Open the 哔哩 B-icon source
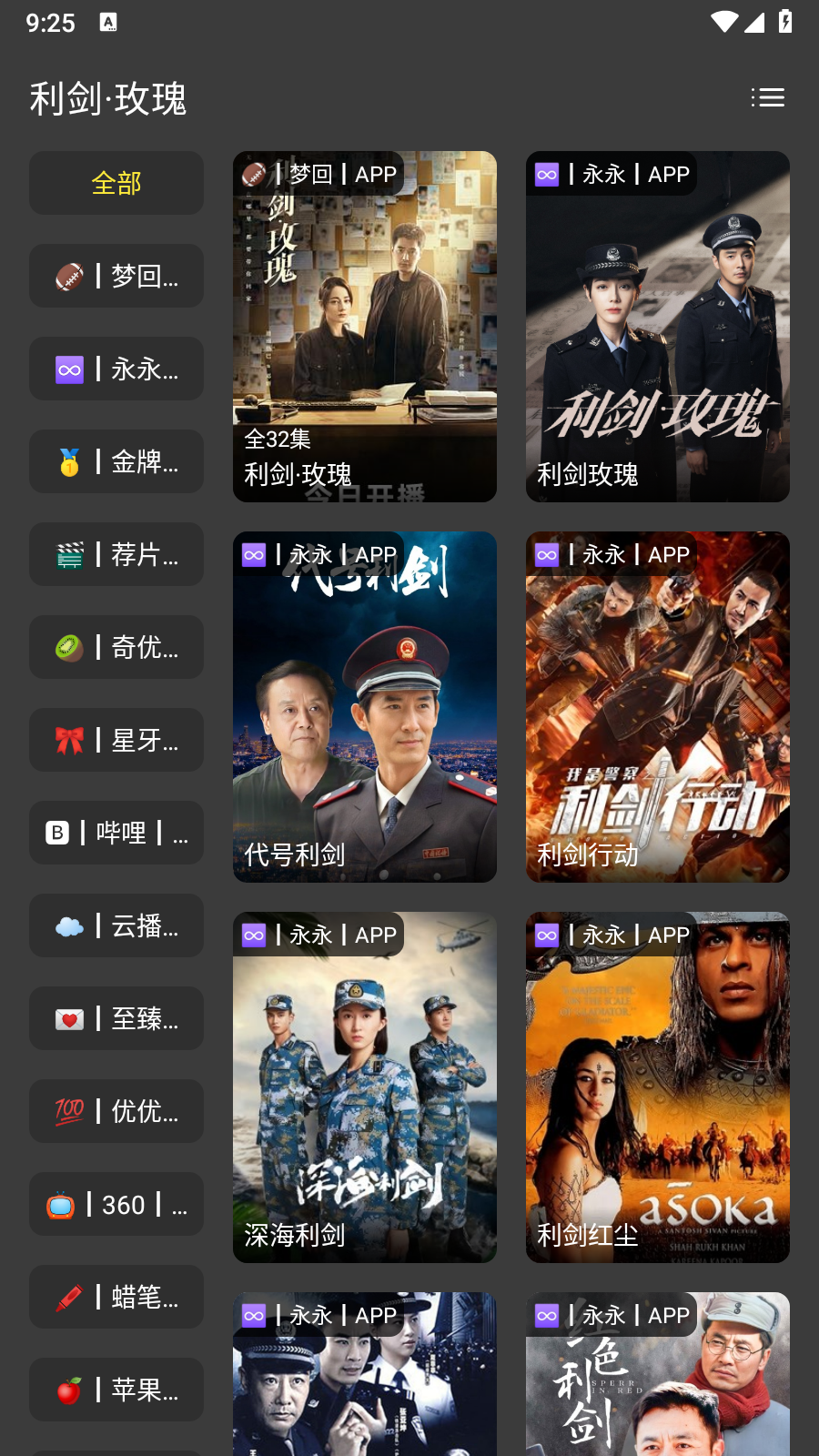This screenshot has height=1456, width=819. (116, 833)
